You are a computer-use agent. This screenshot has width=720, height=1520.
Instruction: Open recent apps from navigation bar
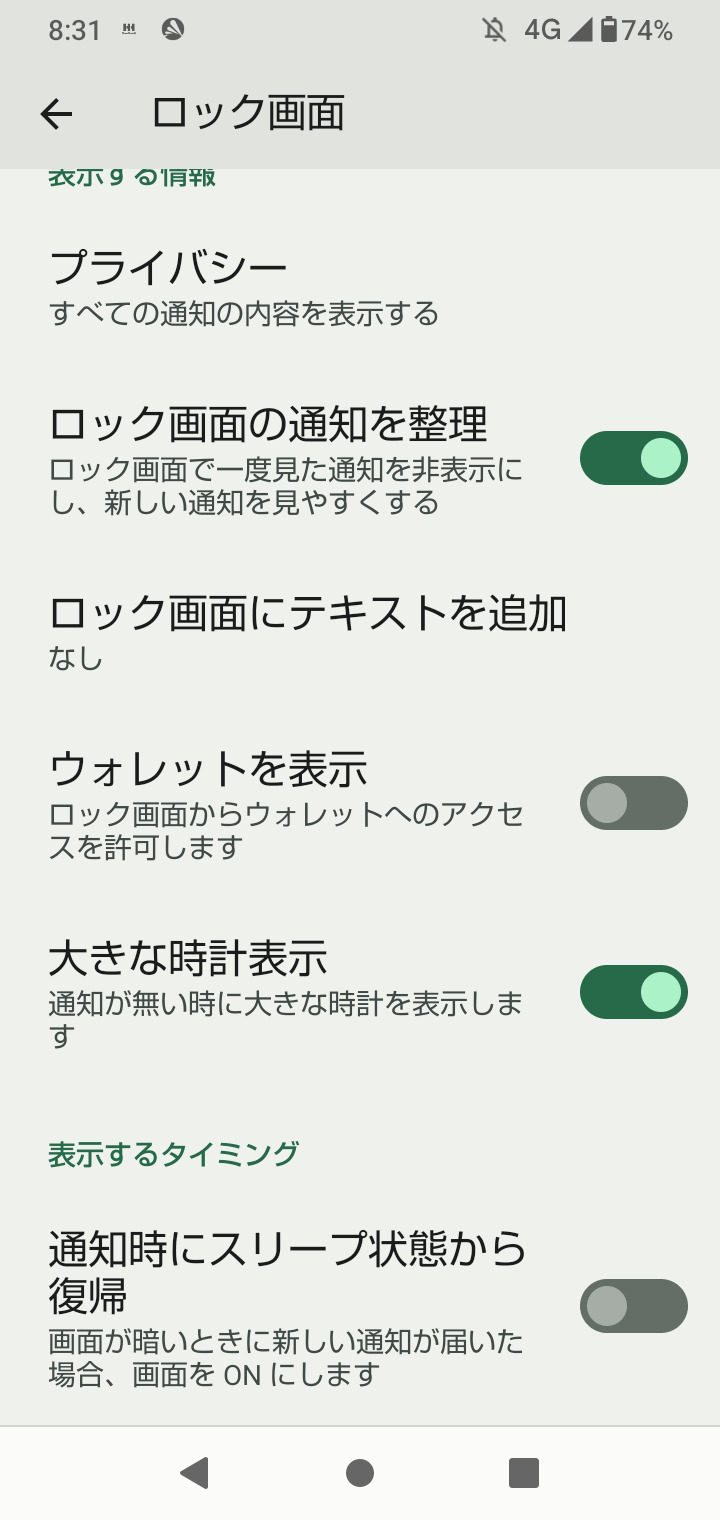tap(524, 1472)
